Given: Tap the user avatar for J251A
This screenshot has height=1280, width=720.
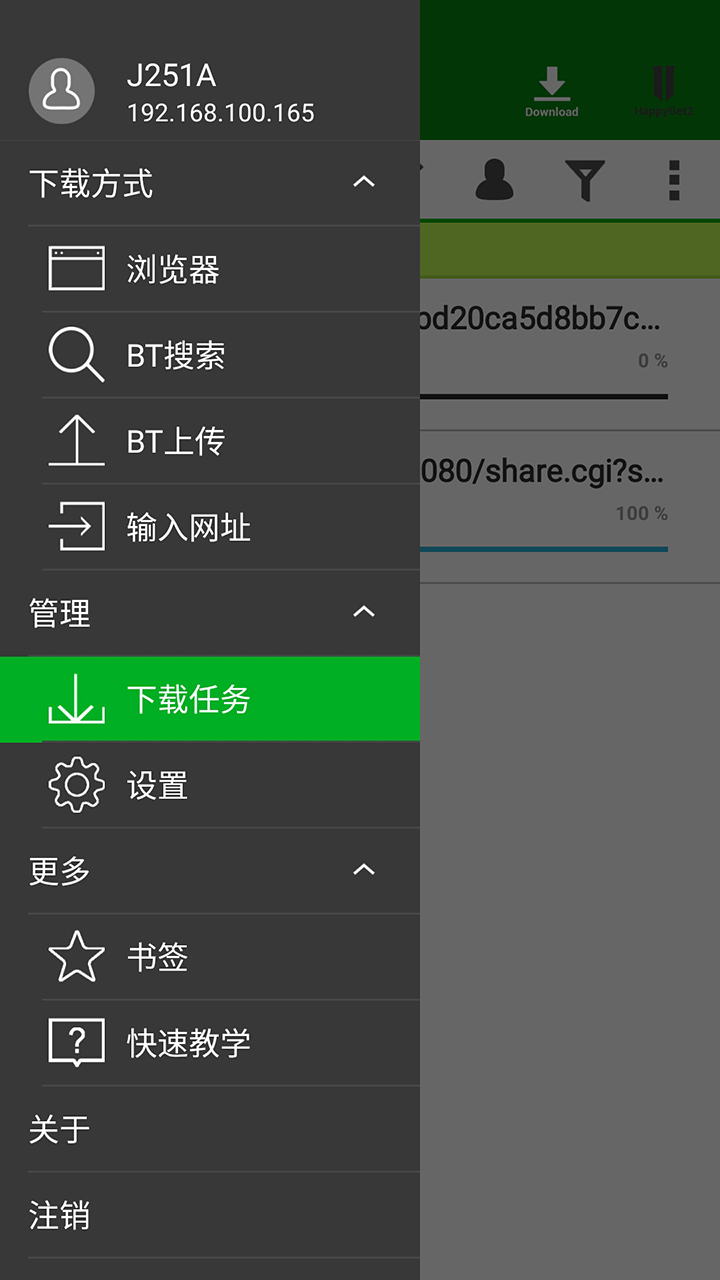Looking at the screenshot, I should pos(62,90).
